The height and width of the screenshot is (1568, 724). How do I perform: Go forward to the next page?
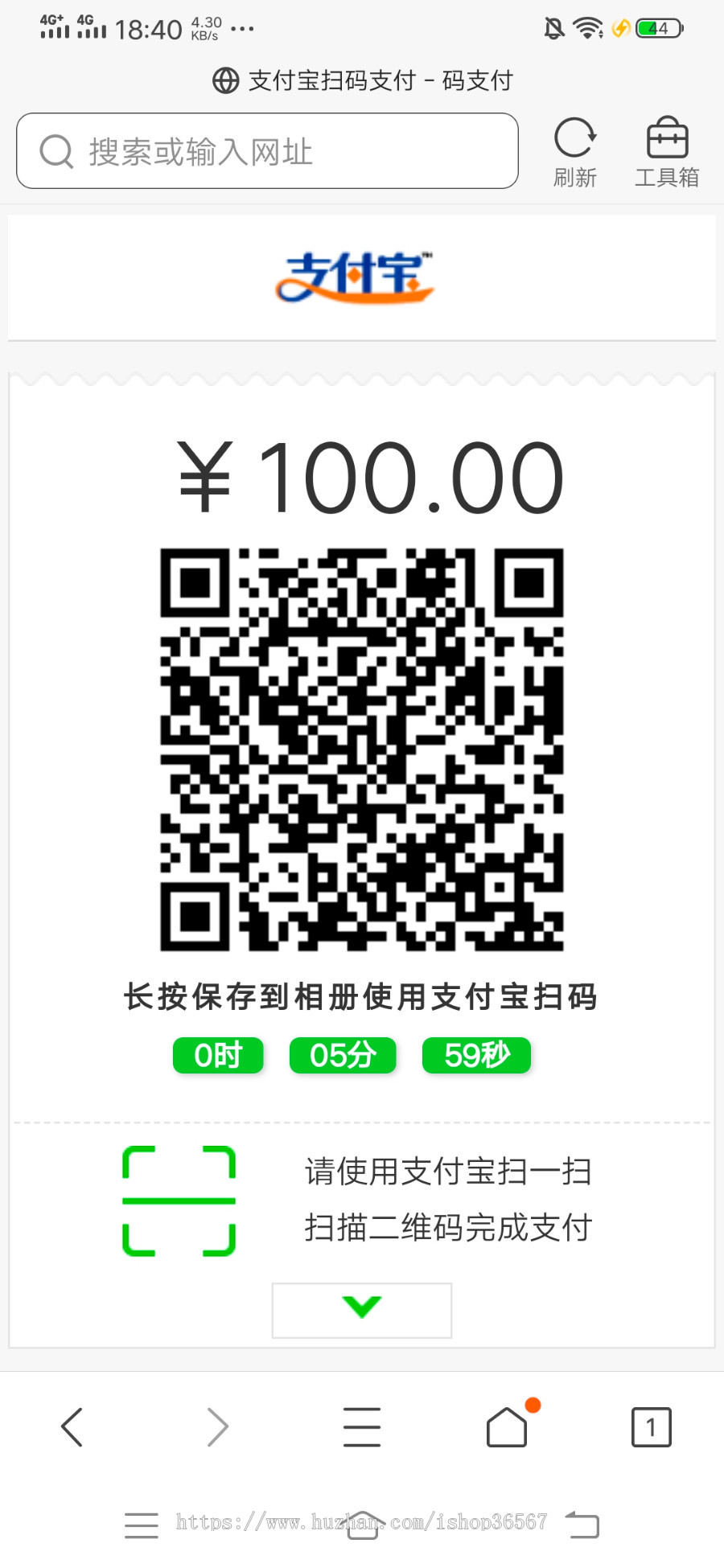[x=217, y=1426]
